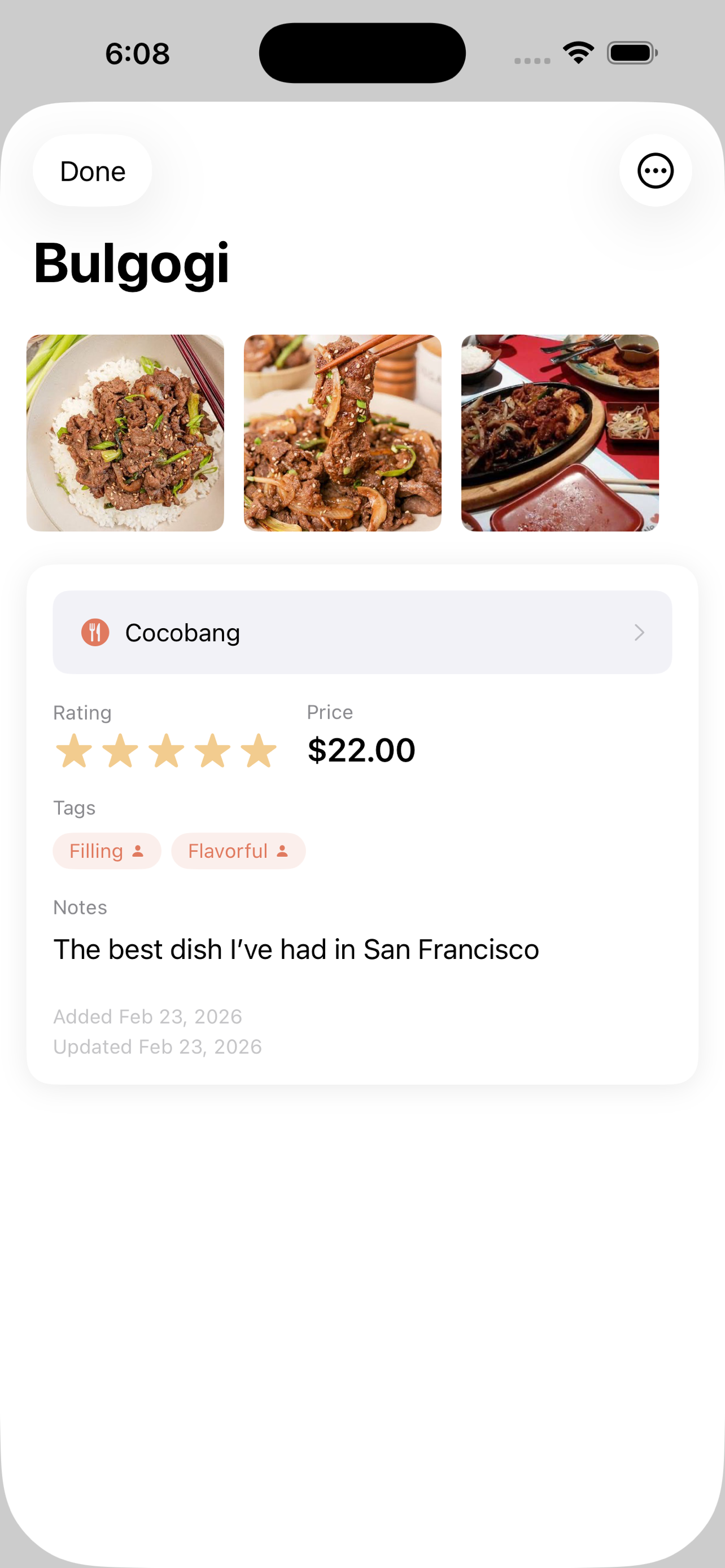Open the more options ellipsis menu
Image resolution: width=725 pixels, height=1568 pixels.
click(x=655, y=171)
